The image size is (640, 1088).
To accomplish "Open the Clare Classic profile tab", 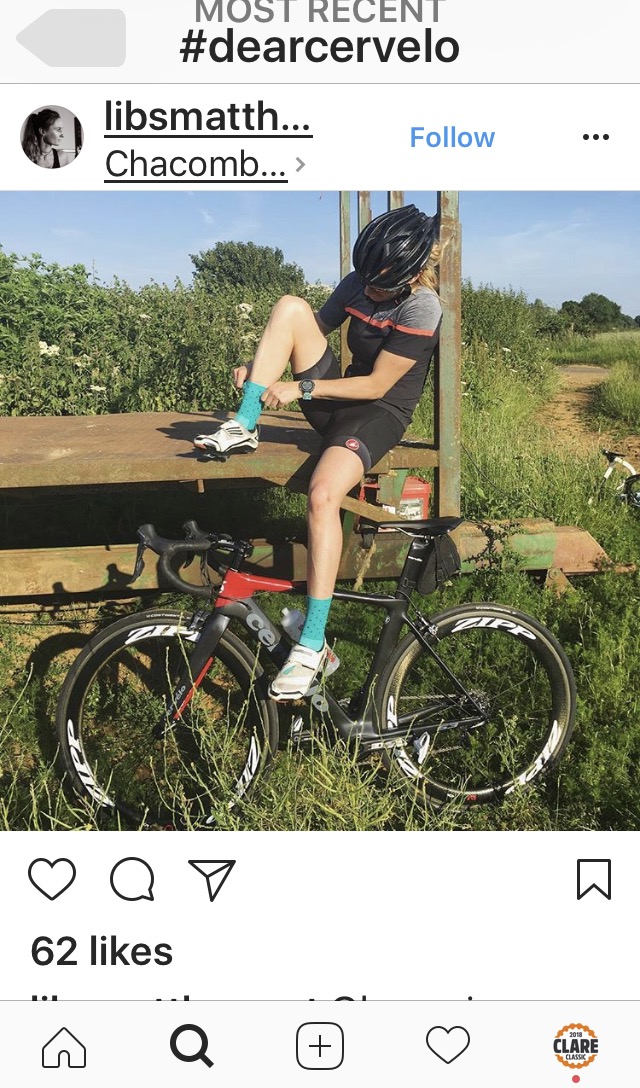I will click(576, 1047).
